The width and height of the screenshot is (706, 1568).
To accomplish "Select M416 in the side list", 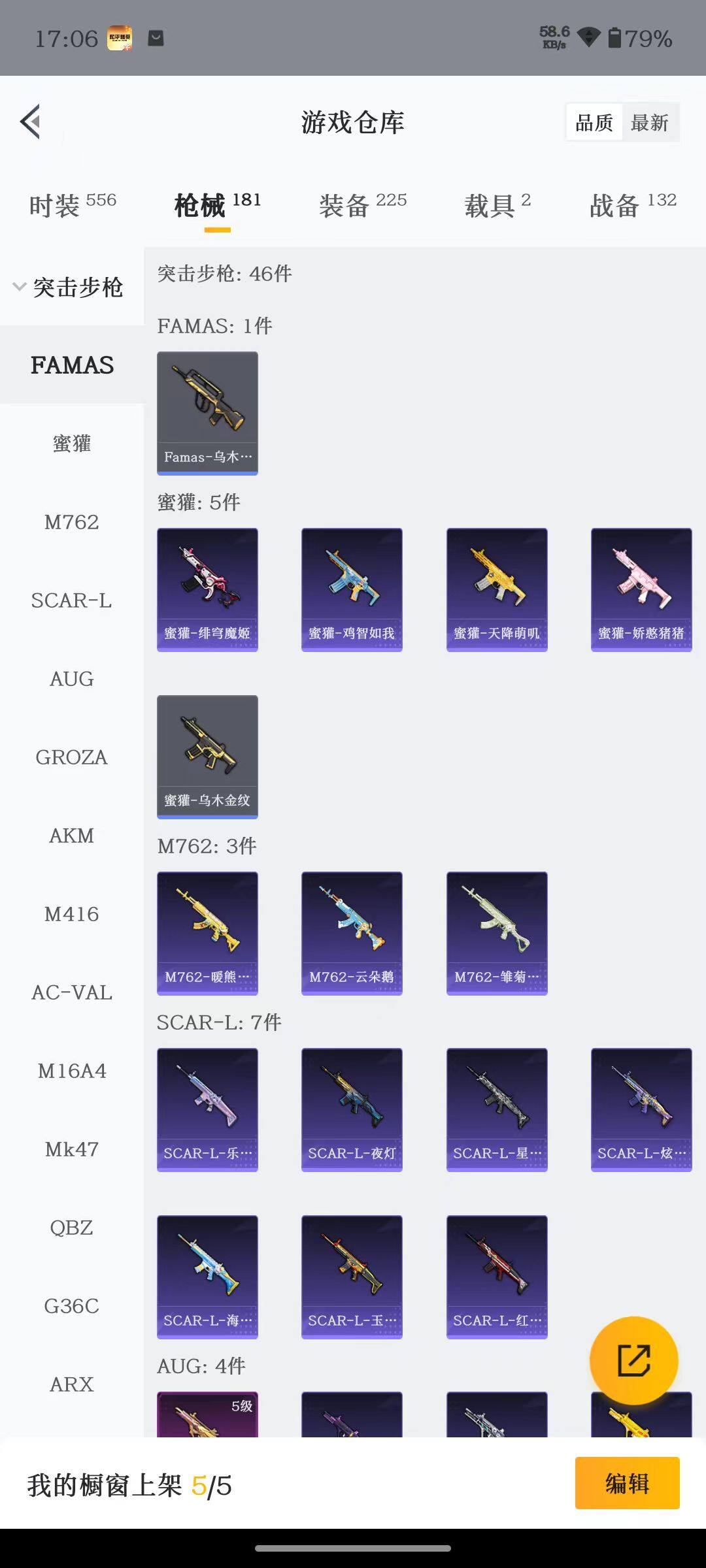I will [72, 914].
